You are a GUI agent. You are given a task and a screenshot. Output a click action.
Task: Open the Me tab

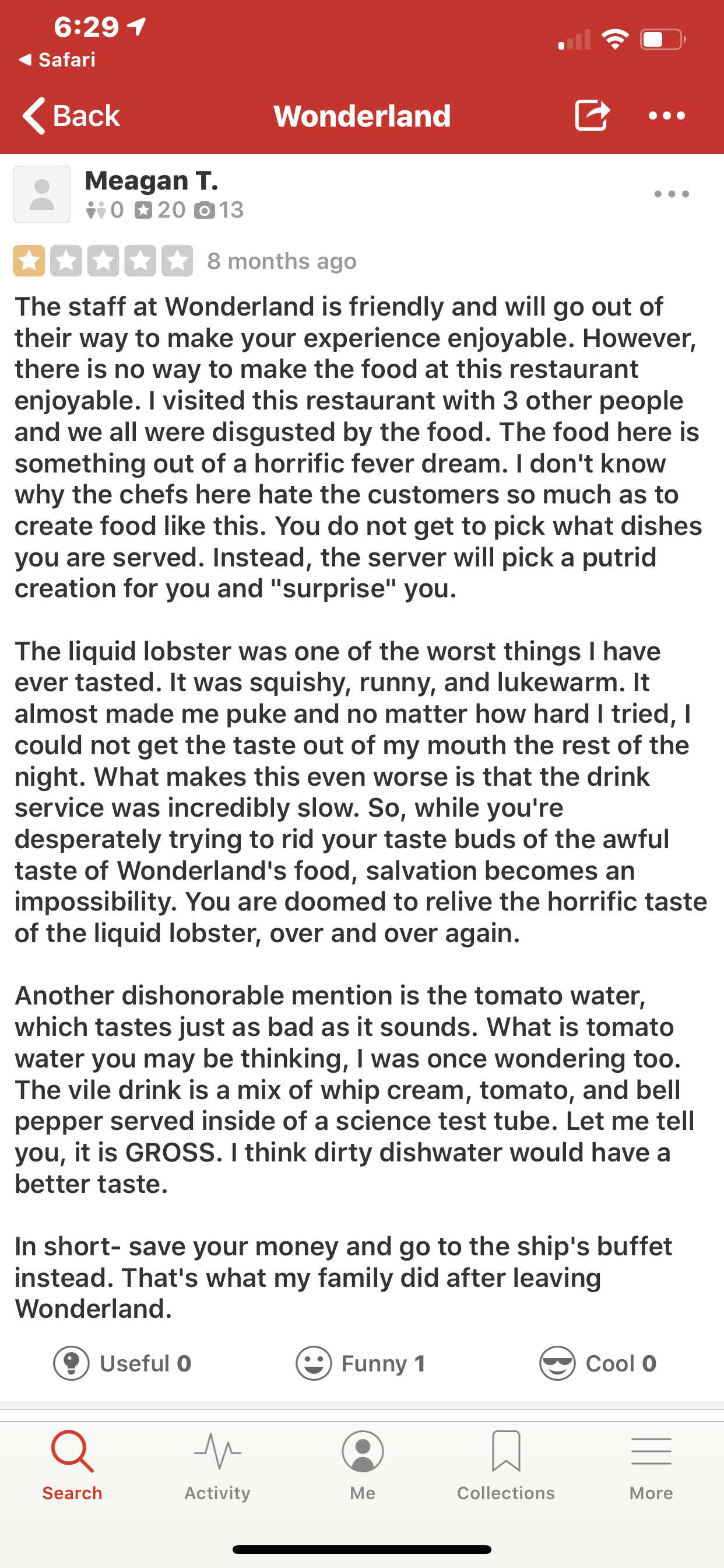tap(363, 1466)
